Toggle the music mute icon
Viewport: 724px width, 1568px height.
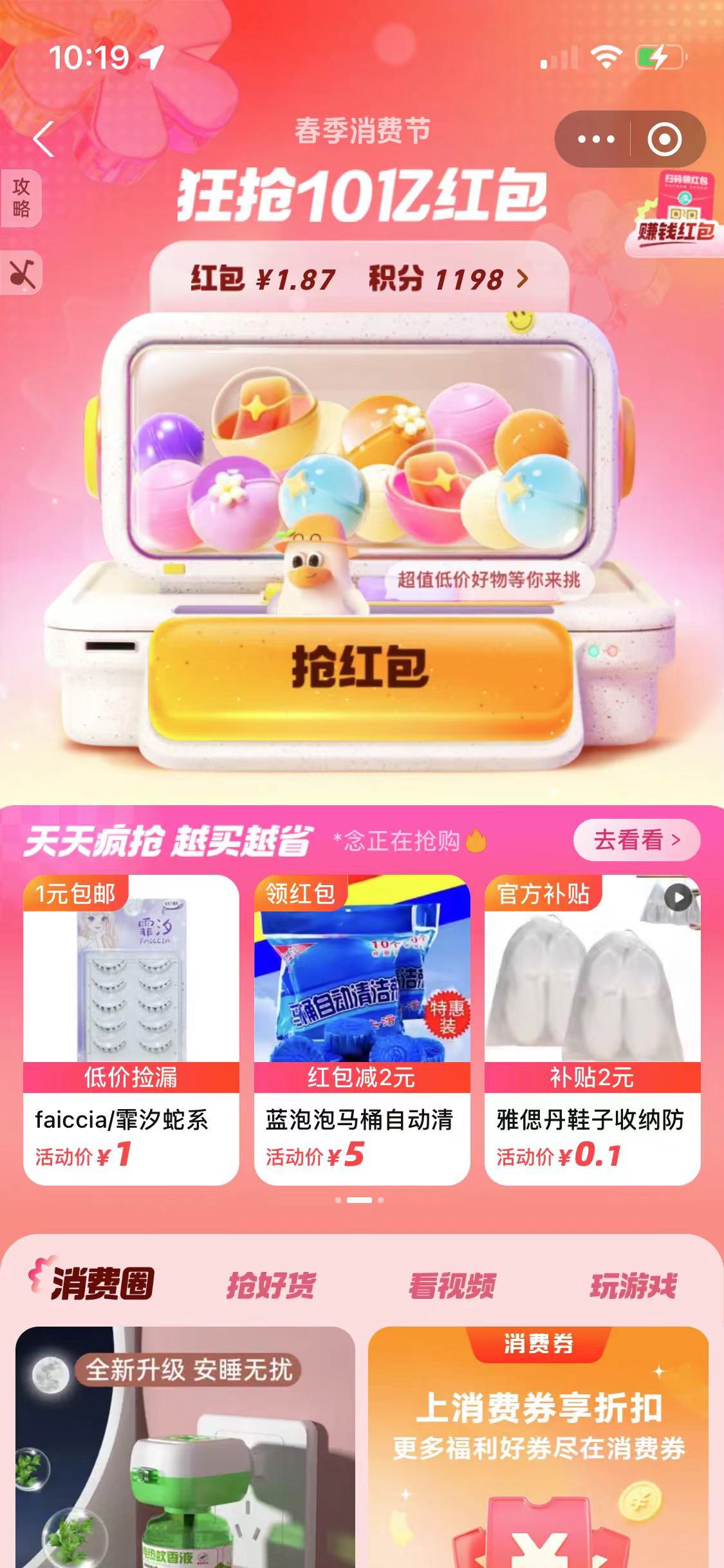[x=22, y=274]
